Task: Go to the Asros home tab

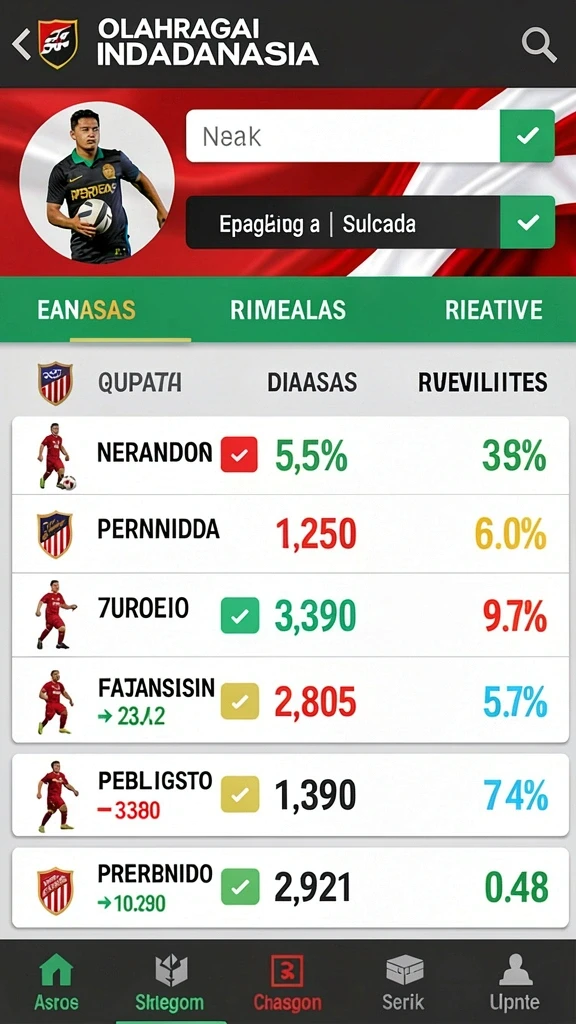Action: (x=56, y=982)
